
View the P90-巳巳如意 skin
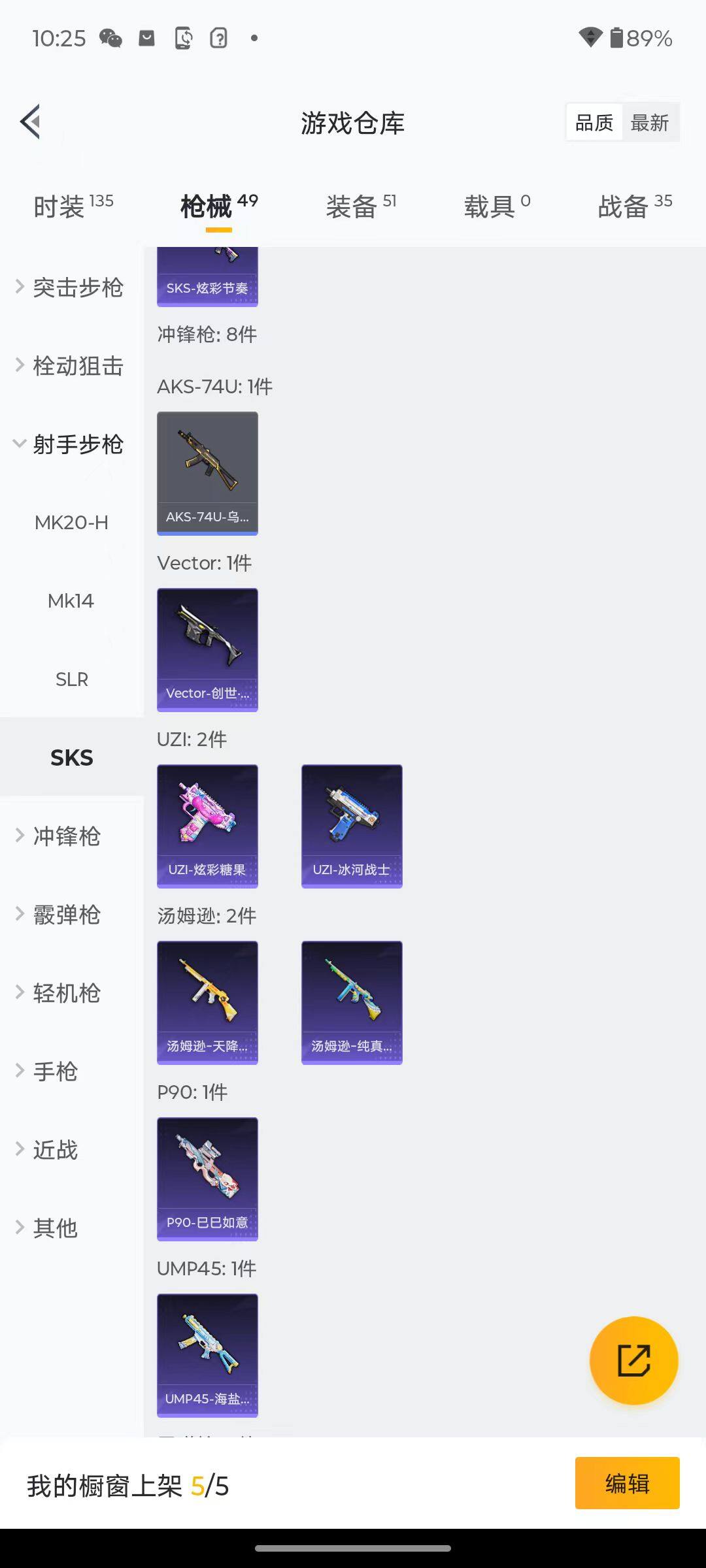point(207,1179)
